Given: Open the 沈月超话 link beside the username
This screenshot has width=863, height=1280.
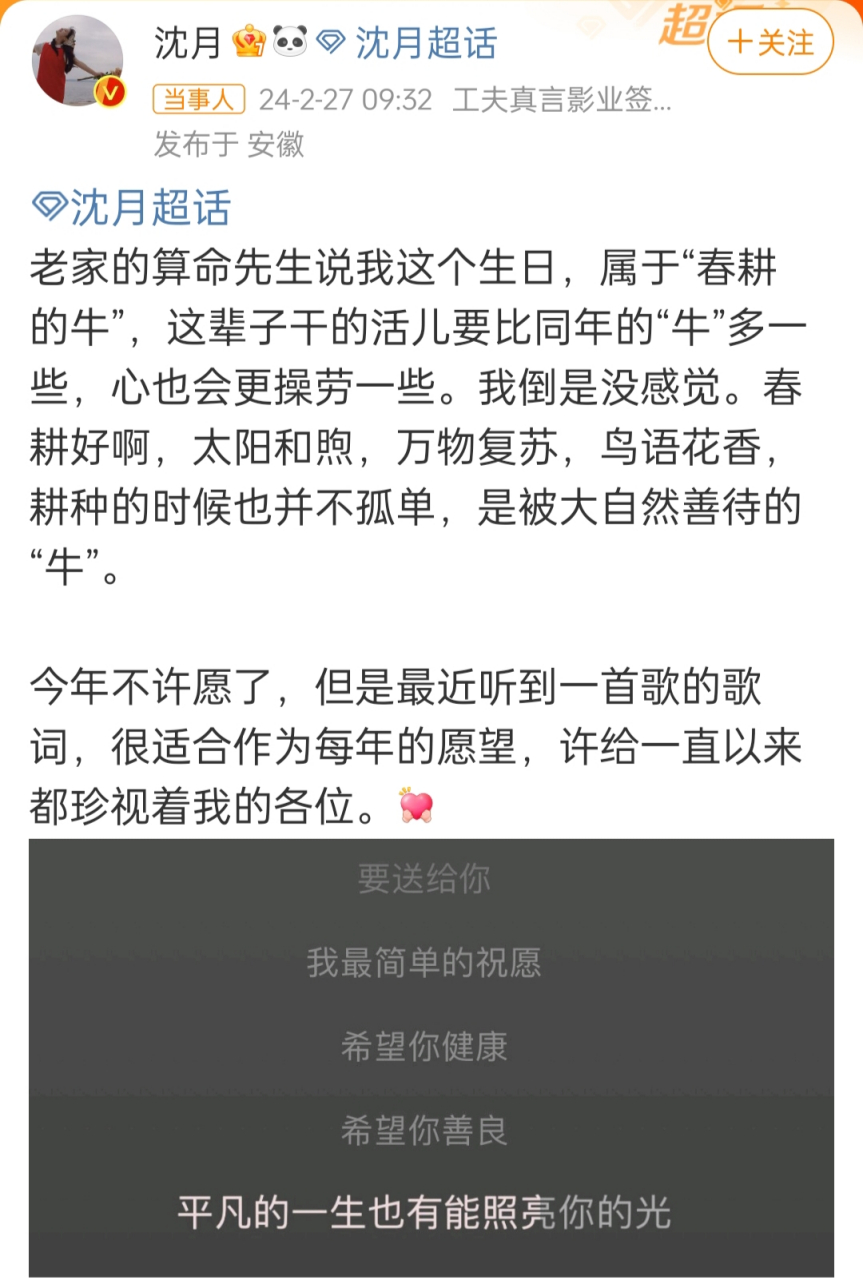Looking at the screenshot, I should tap(410, 43).
